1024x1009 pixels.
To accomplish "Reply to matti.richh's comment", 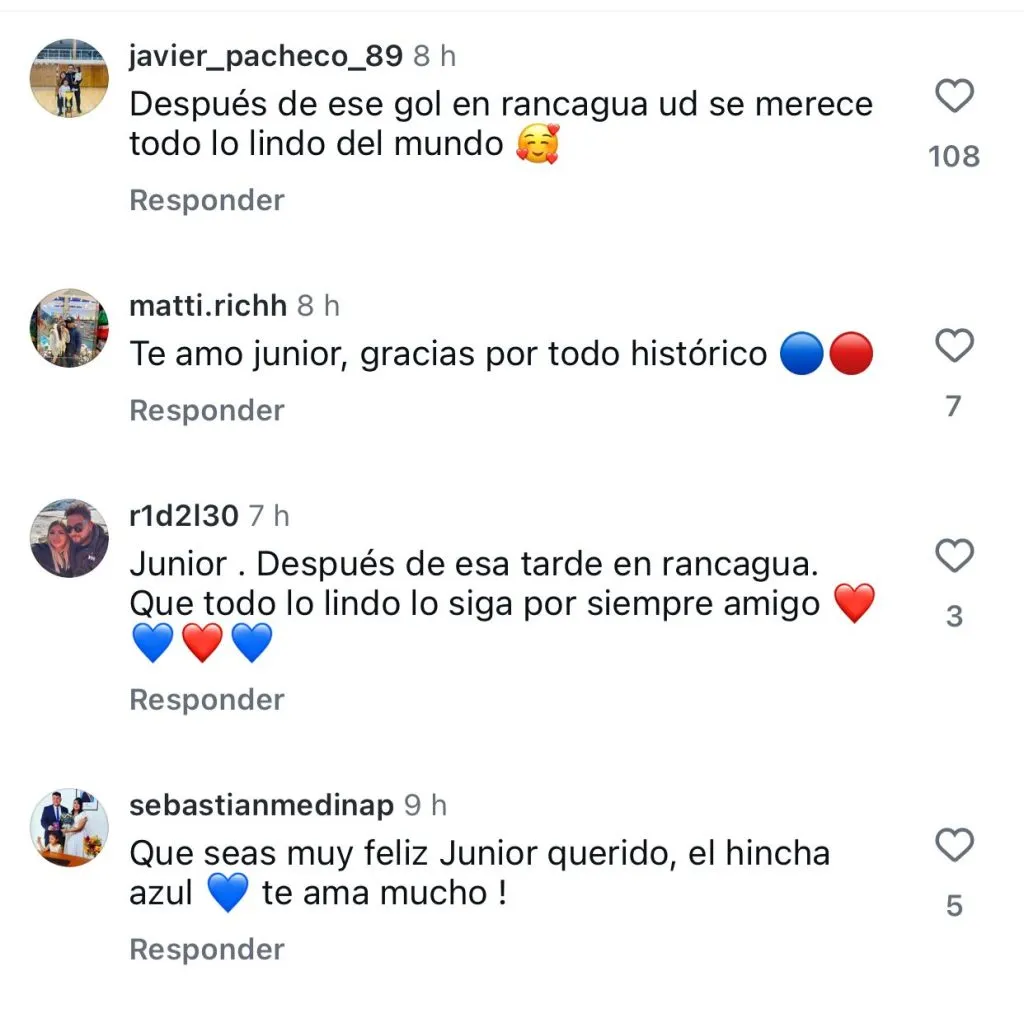I will 207,410.
